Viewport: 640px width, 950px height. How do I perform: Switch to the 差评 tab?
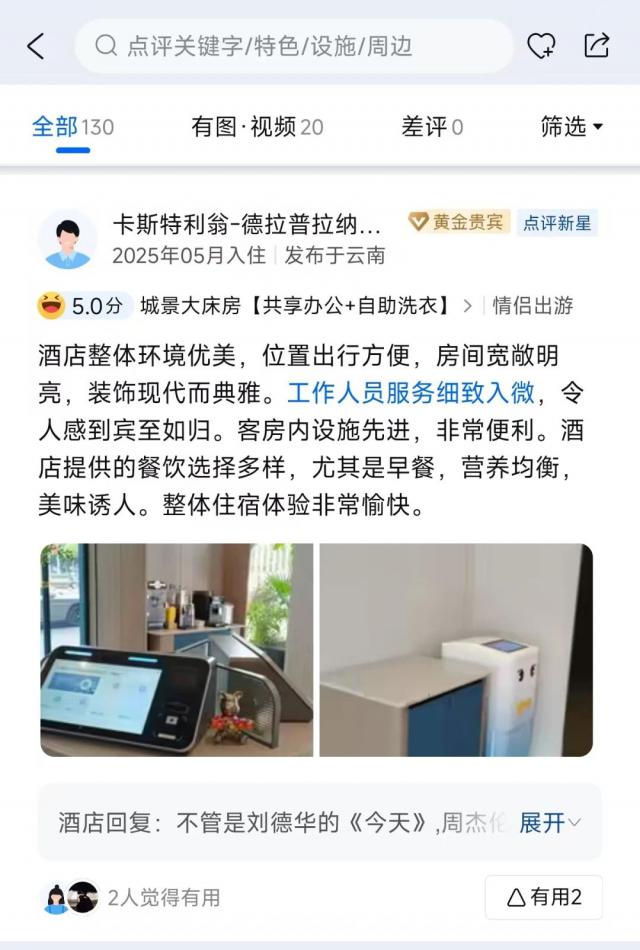[x=432, y=127]
